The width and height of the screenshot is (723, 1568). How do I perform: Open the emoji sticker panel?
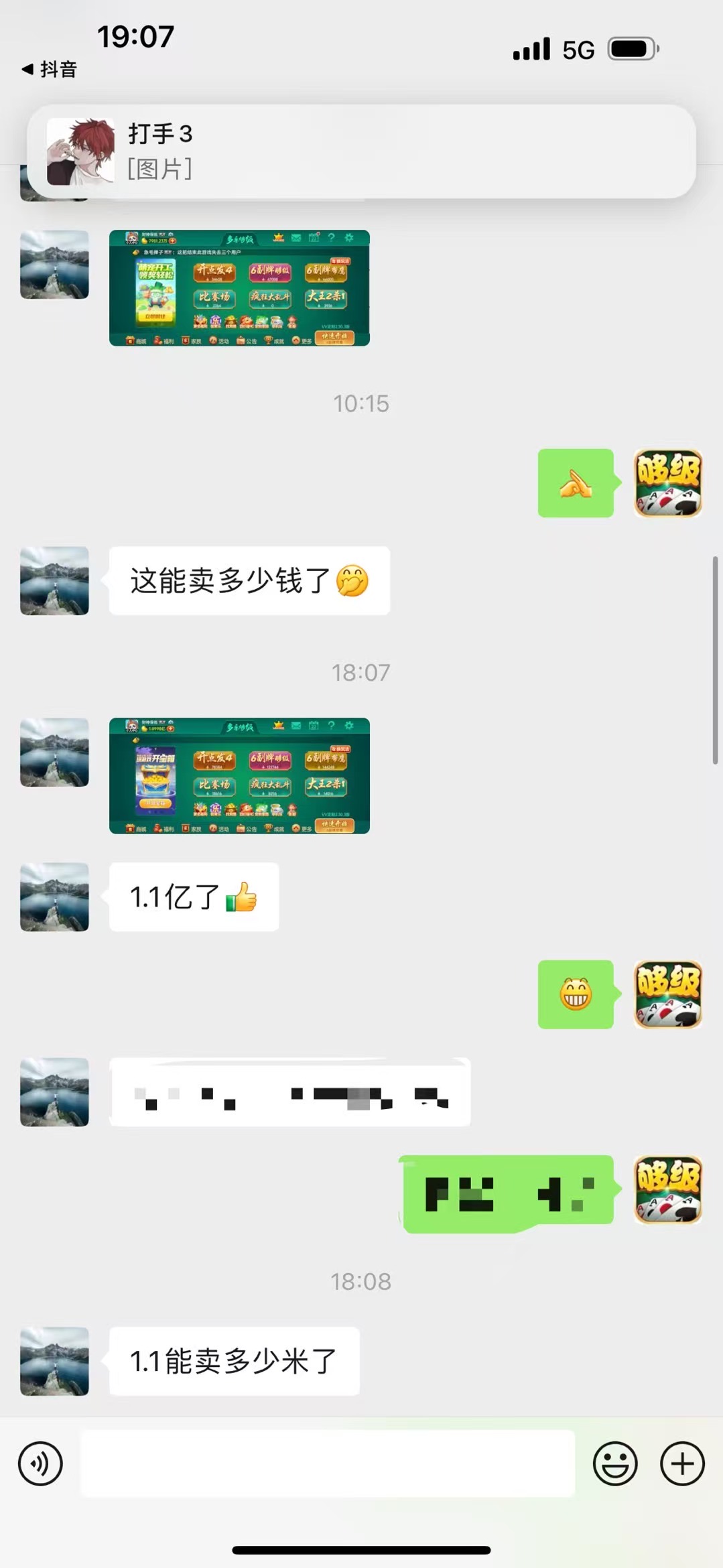tap(614, 1463)
